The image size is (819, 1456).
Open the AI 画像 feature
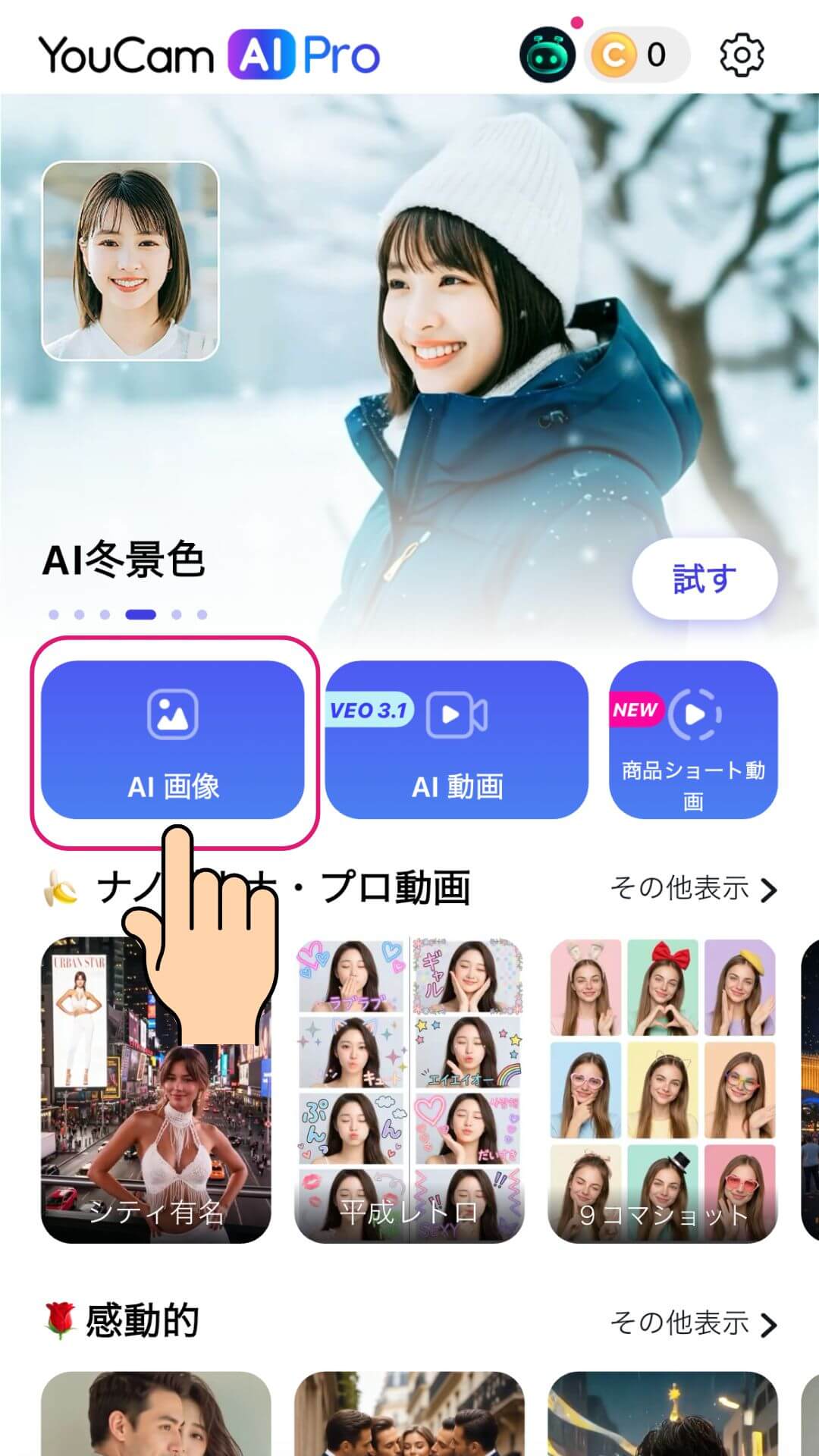click(x=173, y=739)
